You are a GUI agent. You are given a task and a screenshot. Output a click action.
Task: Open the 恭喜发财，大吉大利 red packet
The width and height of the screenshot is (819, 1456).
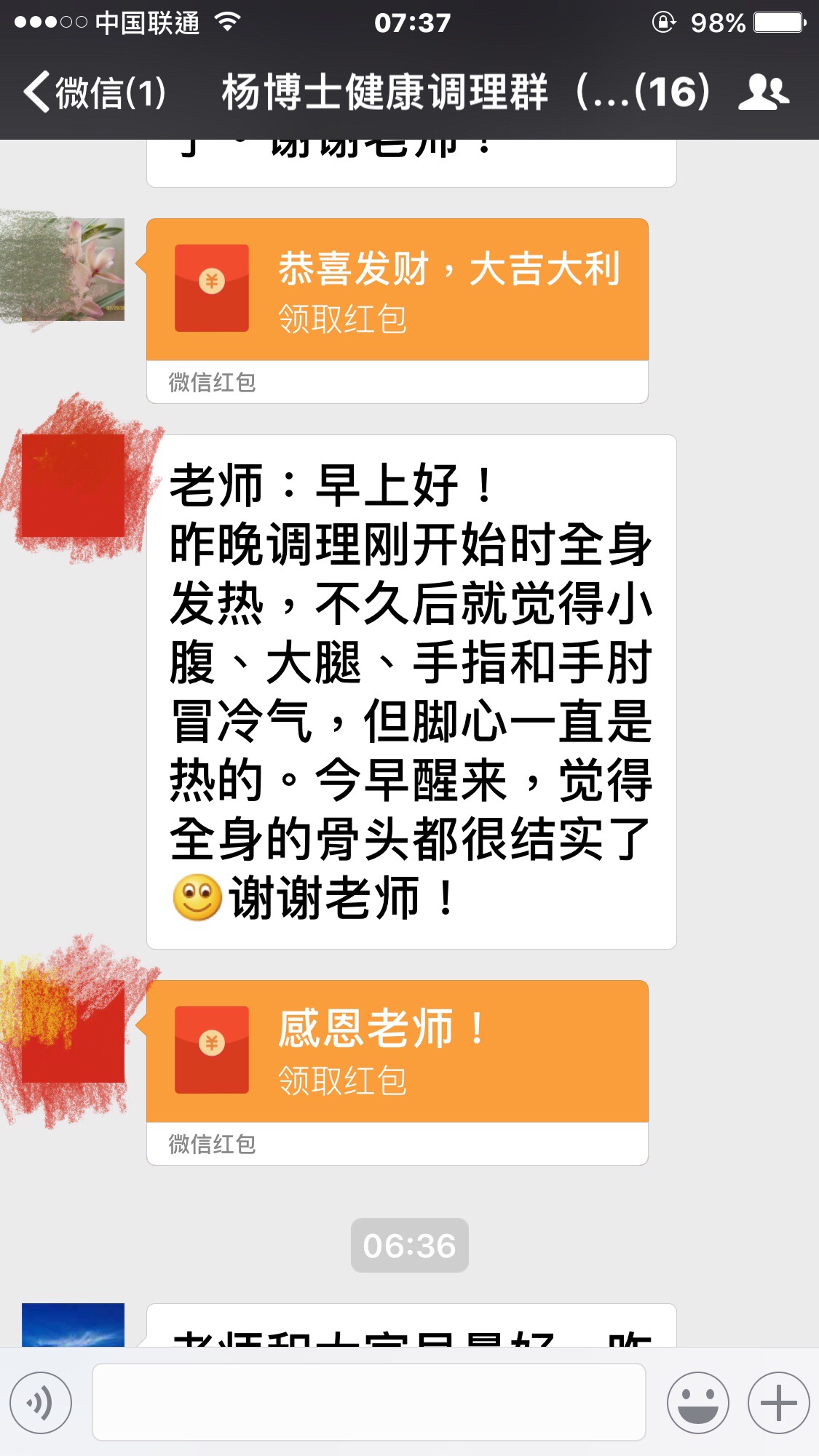point(397,311)
